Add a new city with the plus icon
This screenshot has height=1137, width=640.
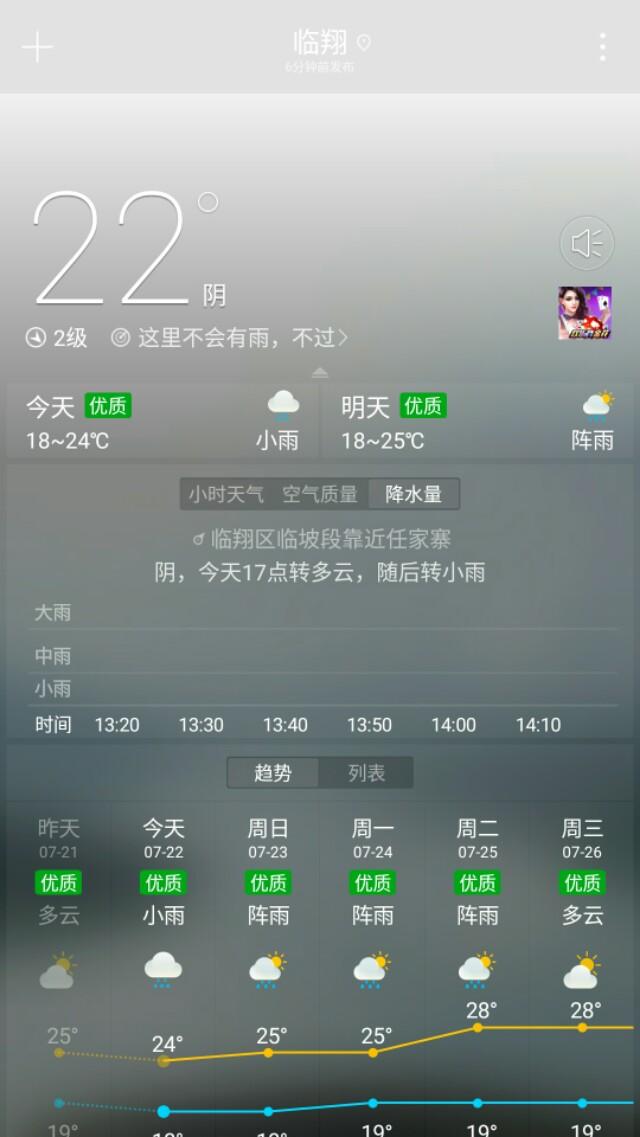click(x=37, y=47)
